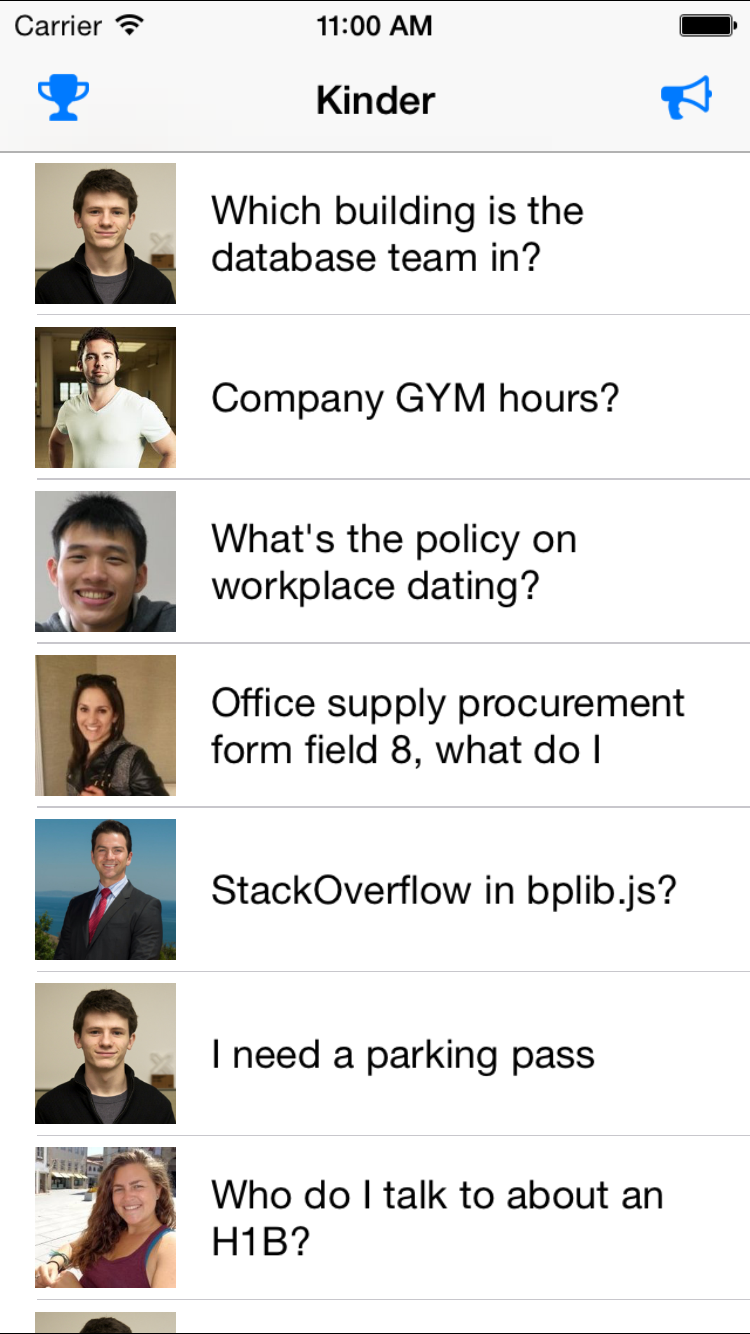Viewport: 750px width, 1334px height.
Task: Select the Company GYM hours question
Action: [x=415, y=398]
